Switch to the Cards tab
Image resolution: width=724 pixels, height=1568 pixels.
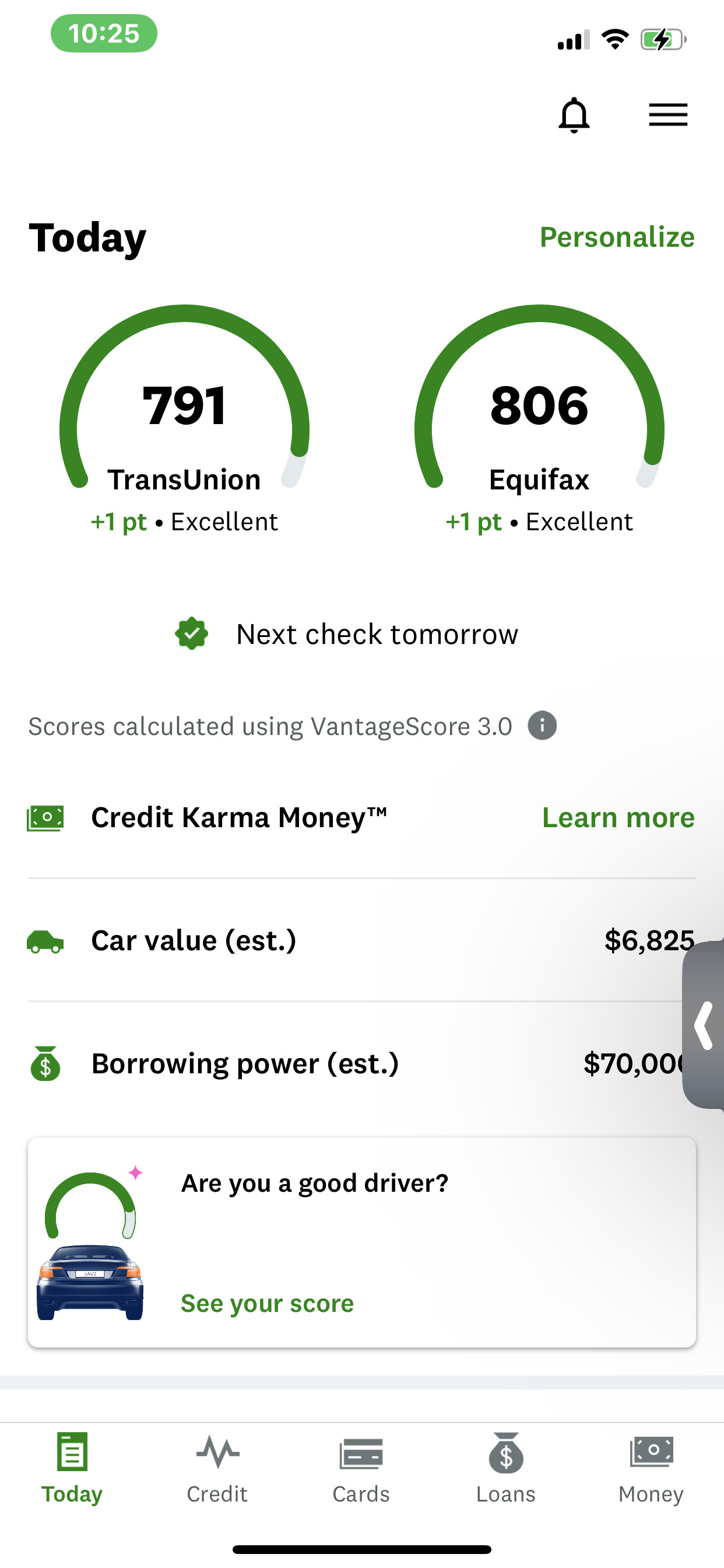(361, 1468)
